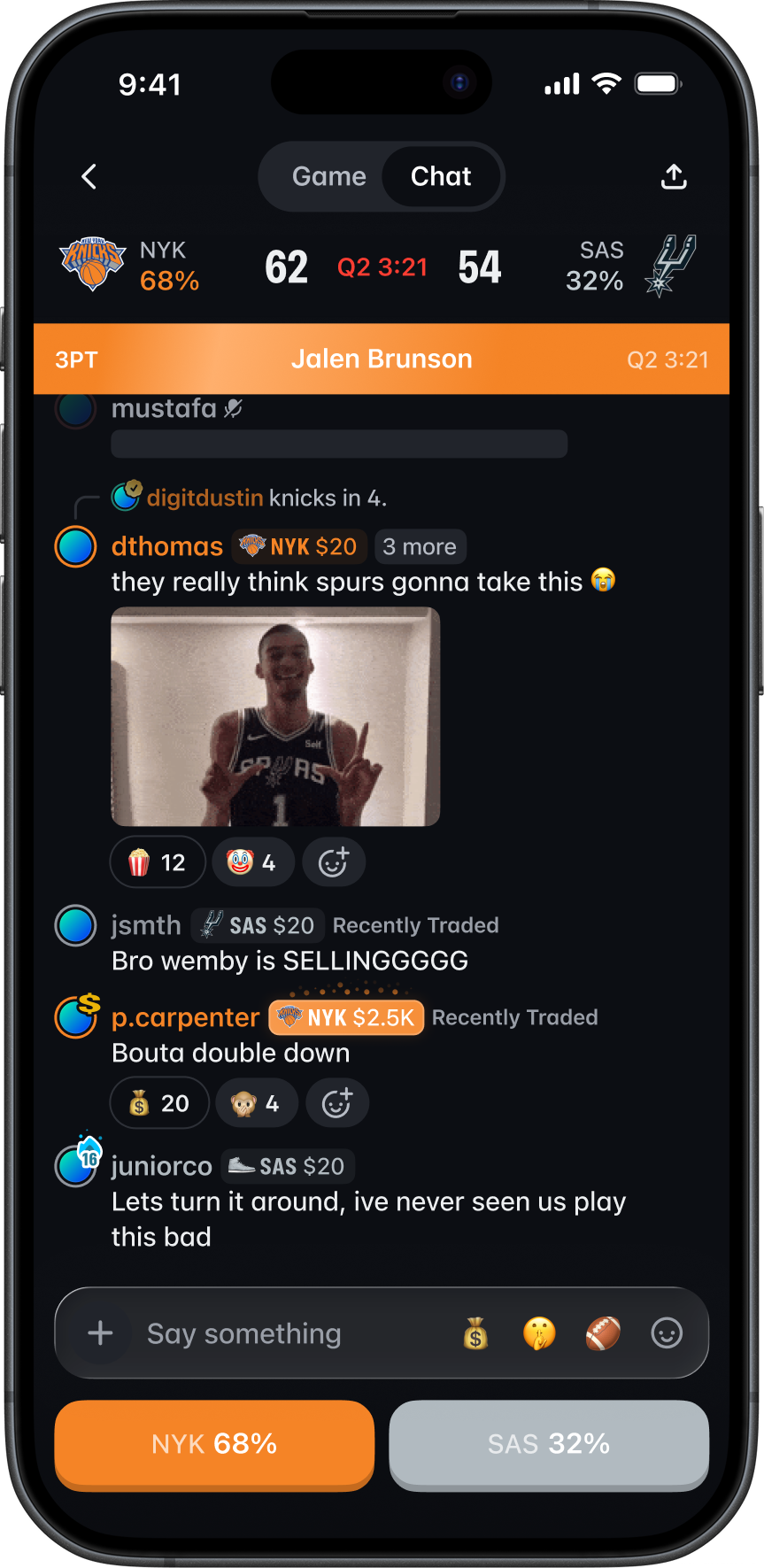Image resolution: width=764 pixels, height=1568 pixels.
Task: Add a new reaction to dthomas's message
Action: pos(334,861)
